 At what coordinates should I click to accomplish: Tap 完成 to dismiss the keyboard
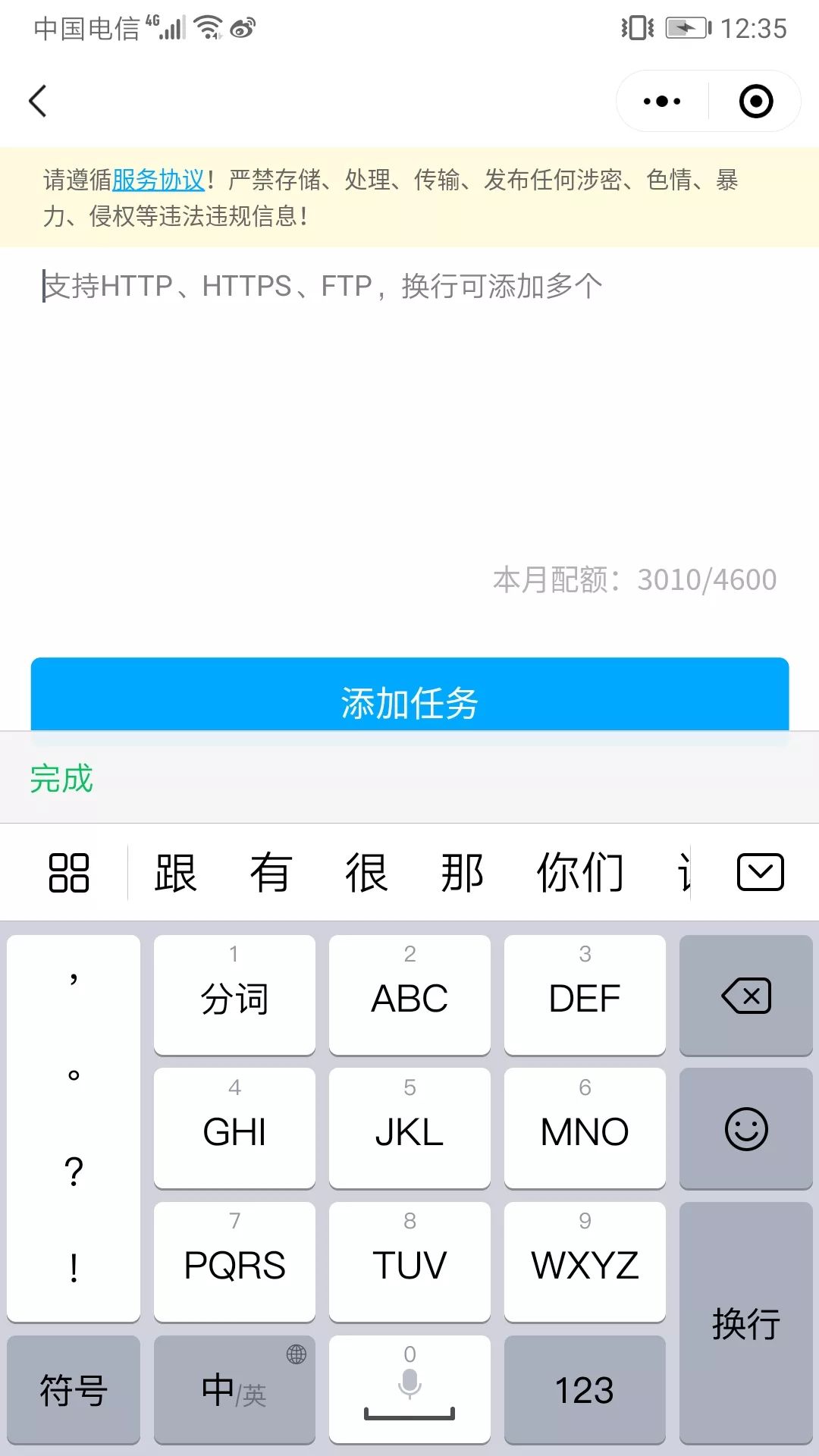click(59, 779)
